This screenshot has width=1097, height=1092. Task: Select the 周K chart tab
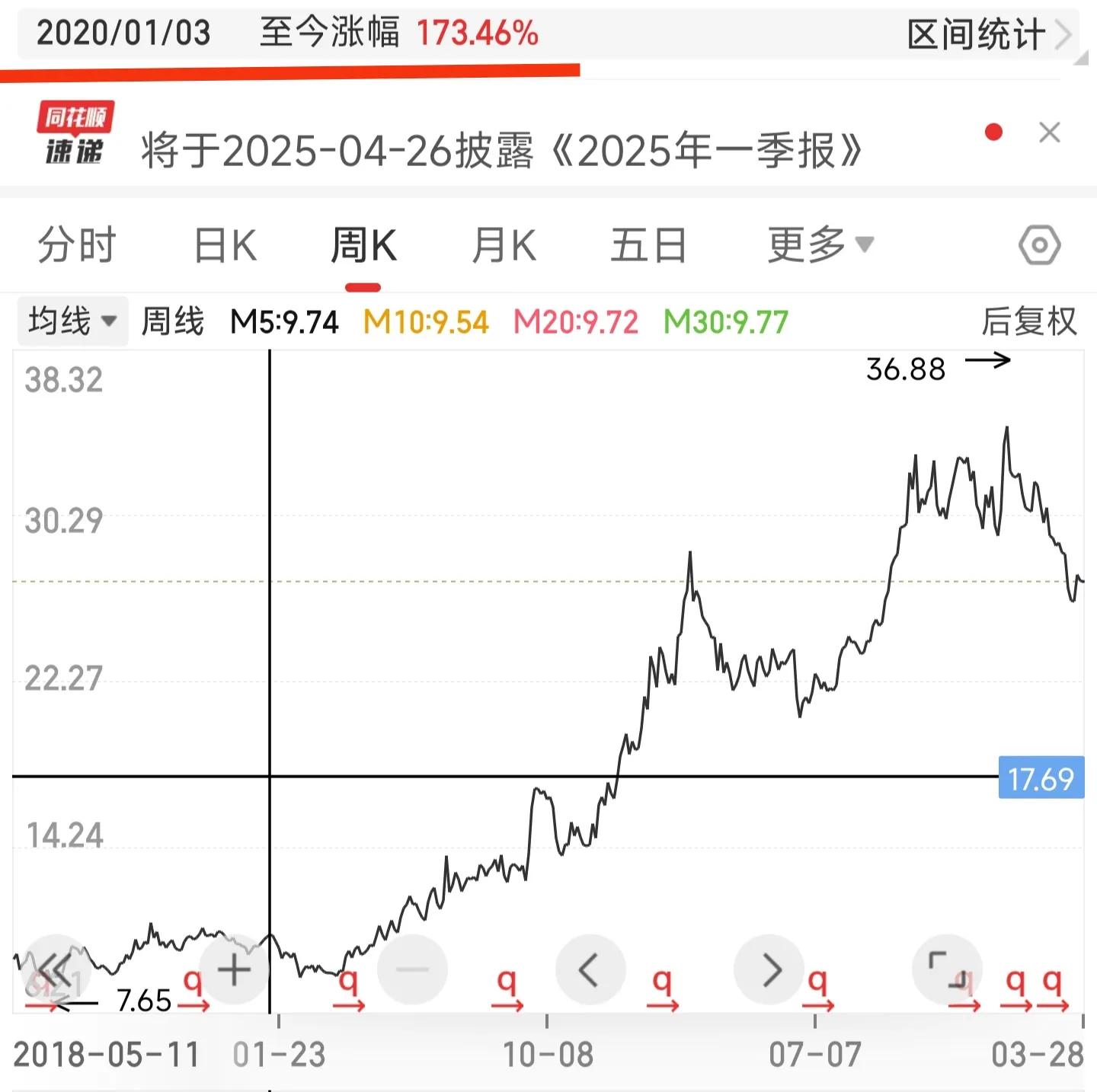[363, 245]
